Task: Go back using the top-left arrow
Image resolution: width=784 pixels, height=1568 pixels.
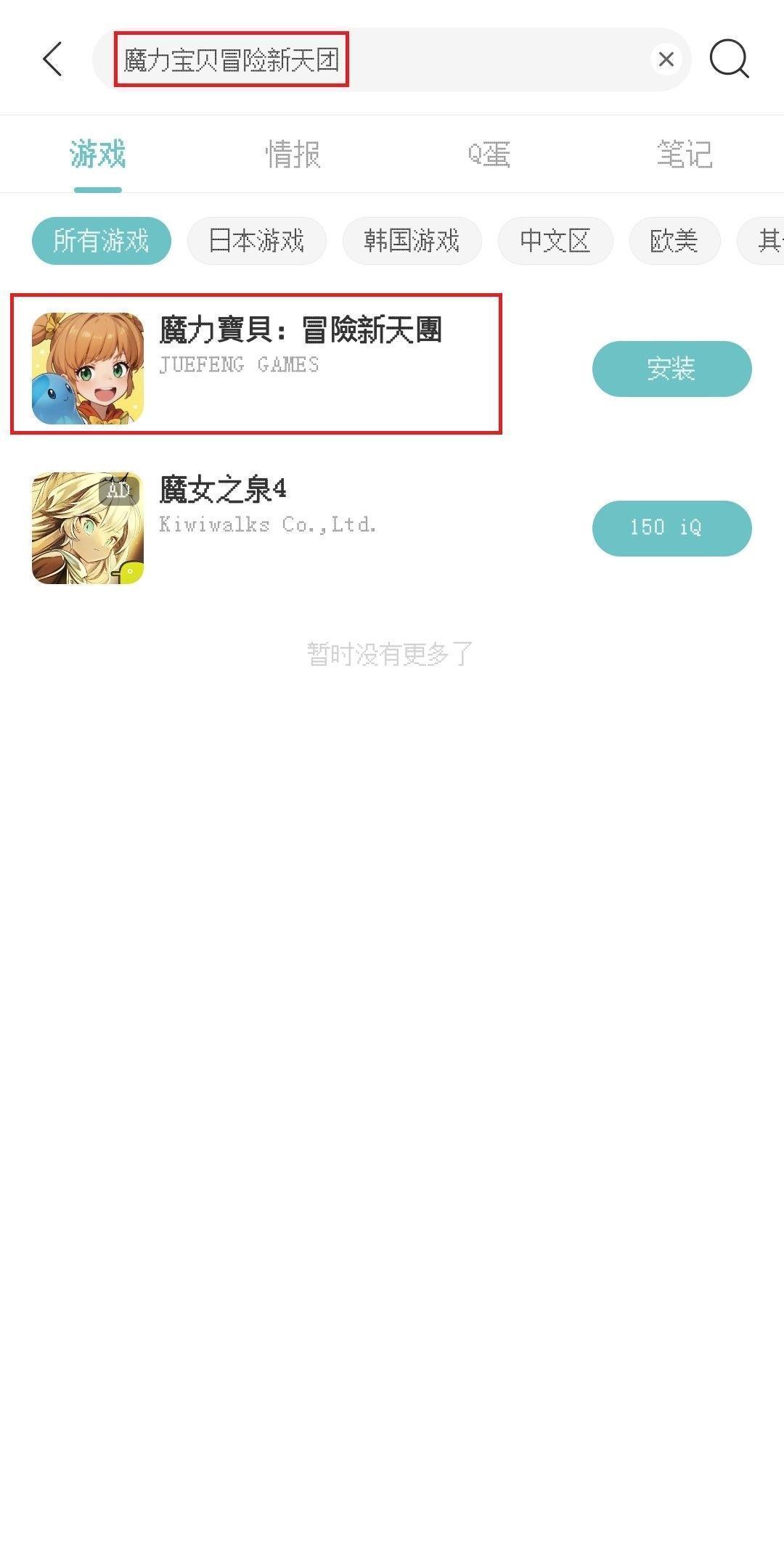Action: [x=52, y=59]
